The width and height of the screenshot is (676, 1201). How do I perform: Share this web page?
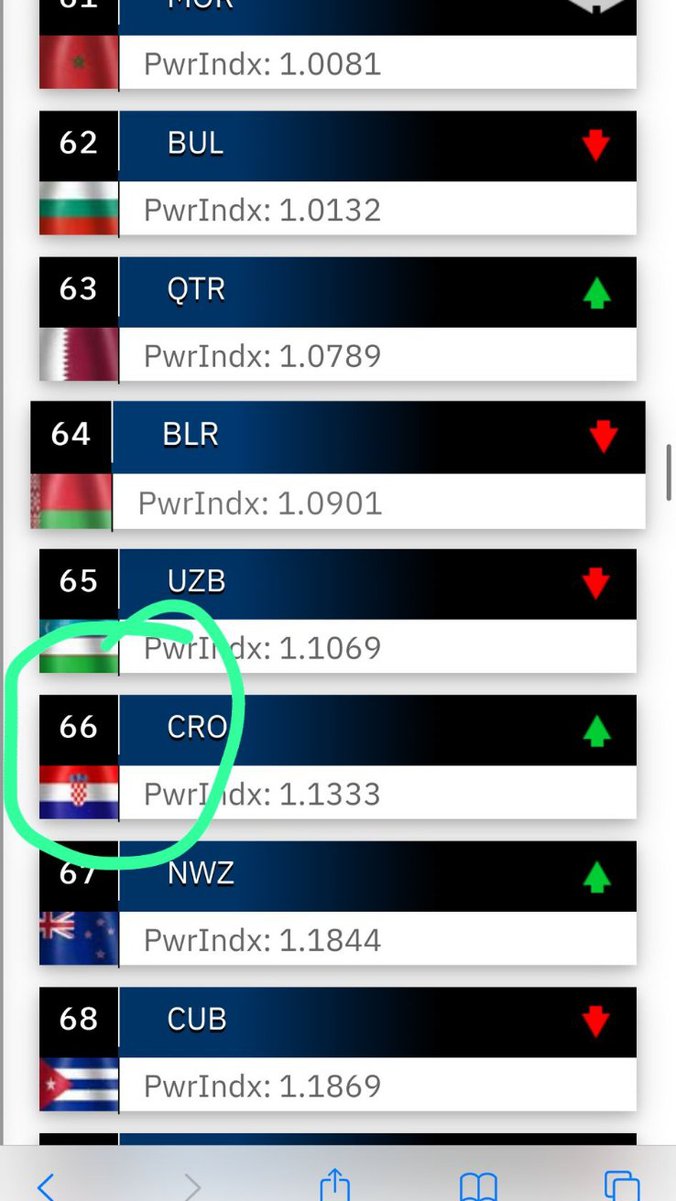point(335,1186)
